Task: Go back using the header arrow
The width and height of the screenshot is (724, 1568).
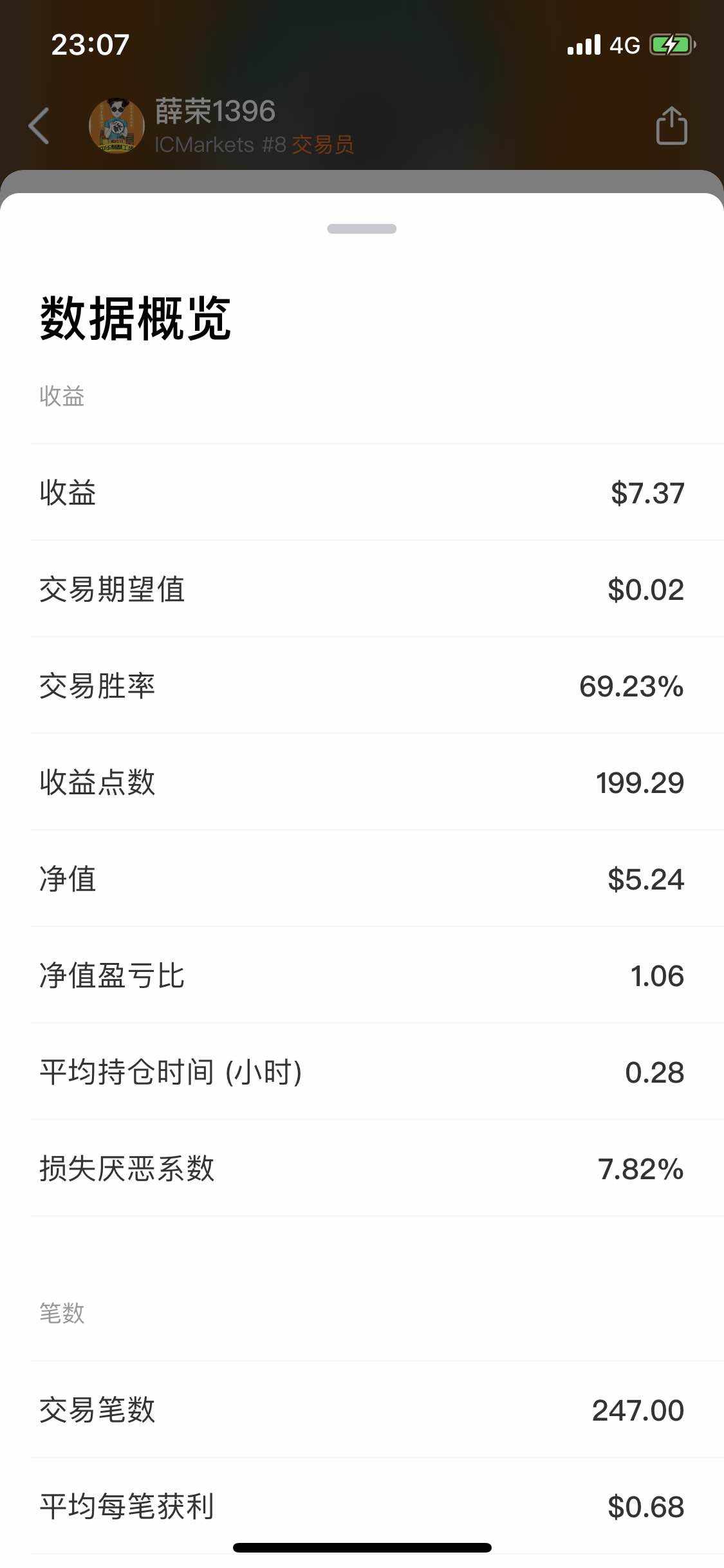Action: tap(39, 126)
